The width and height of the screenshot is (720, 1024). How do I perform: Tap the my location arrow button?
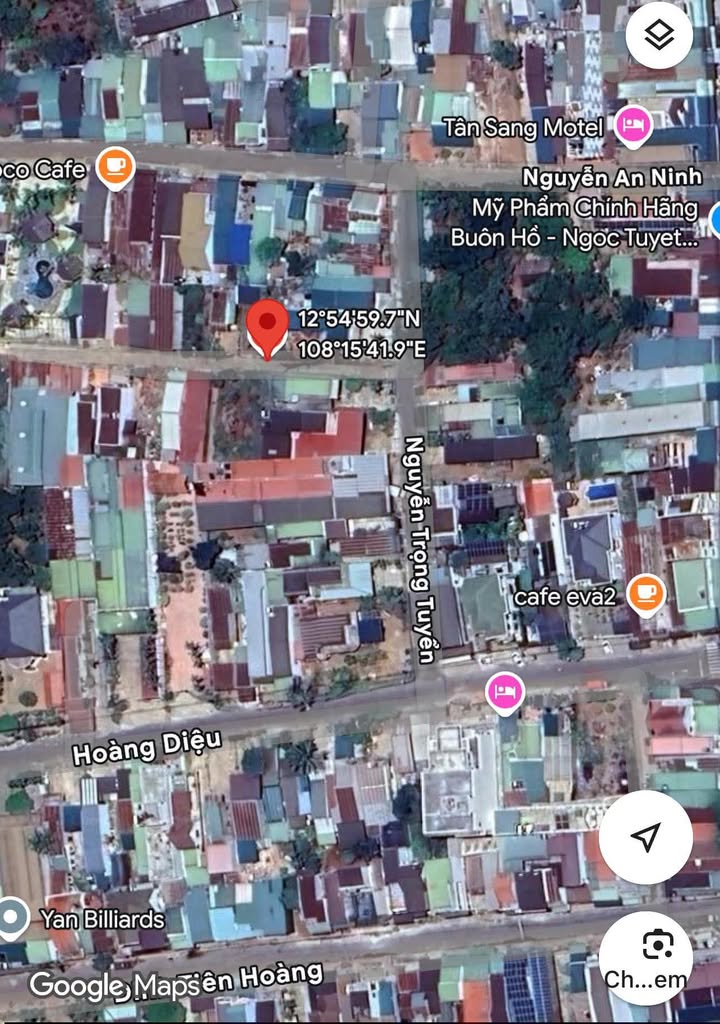(x=646, y=837)
